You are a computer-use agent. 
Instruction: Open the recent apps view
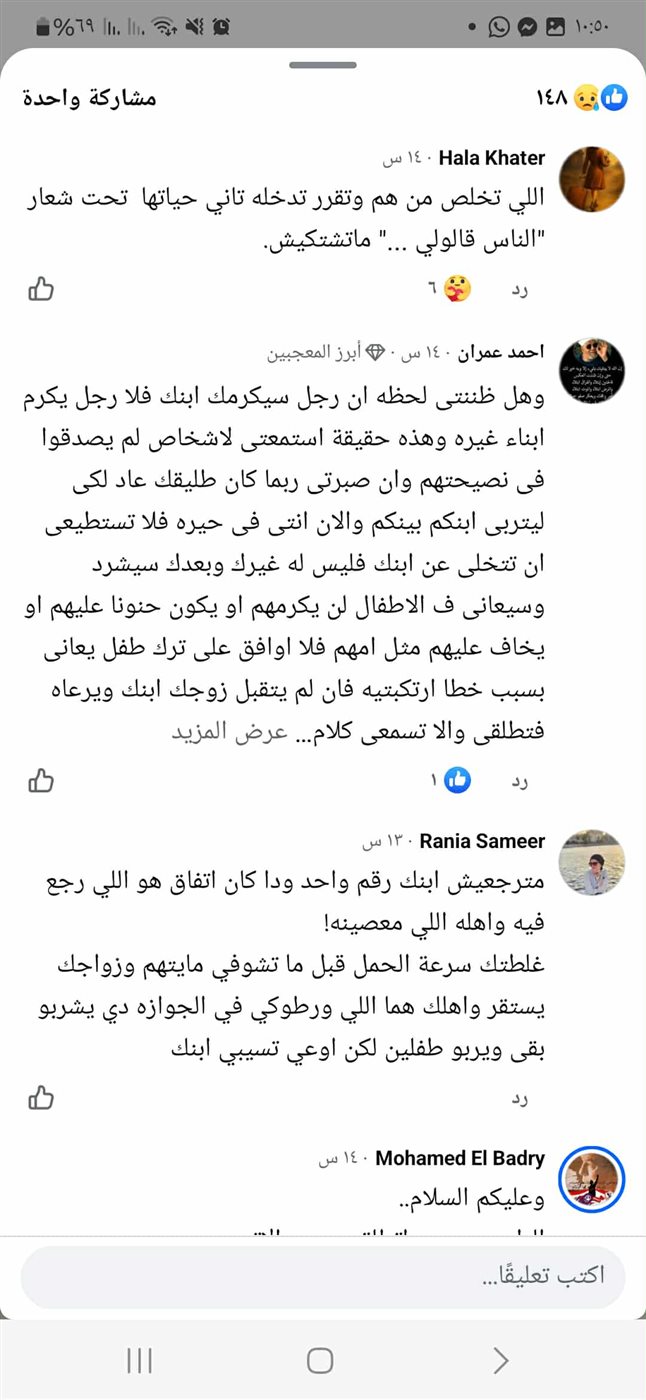click(140, 1360)
